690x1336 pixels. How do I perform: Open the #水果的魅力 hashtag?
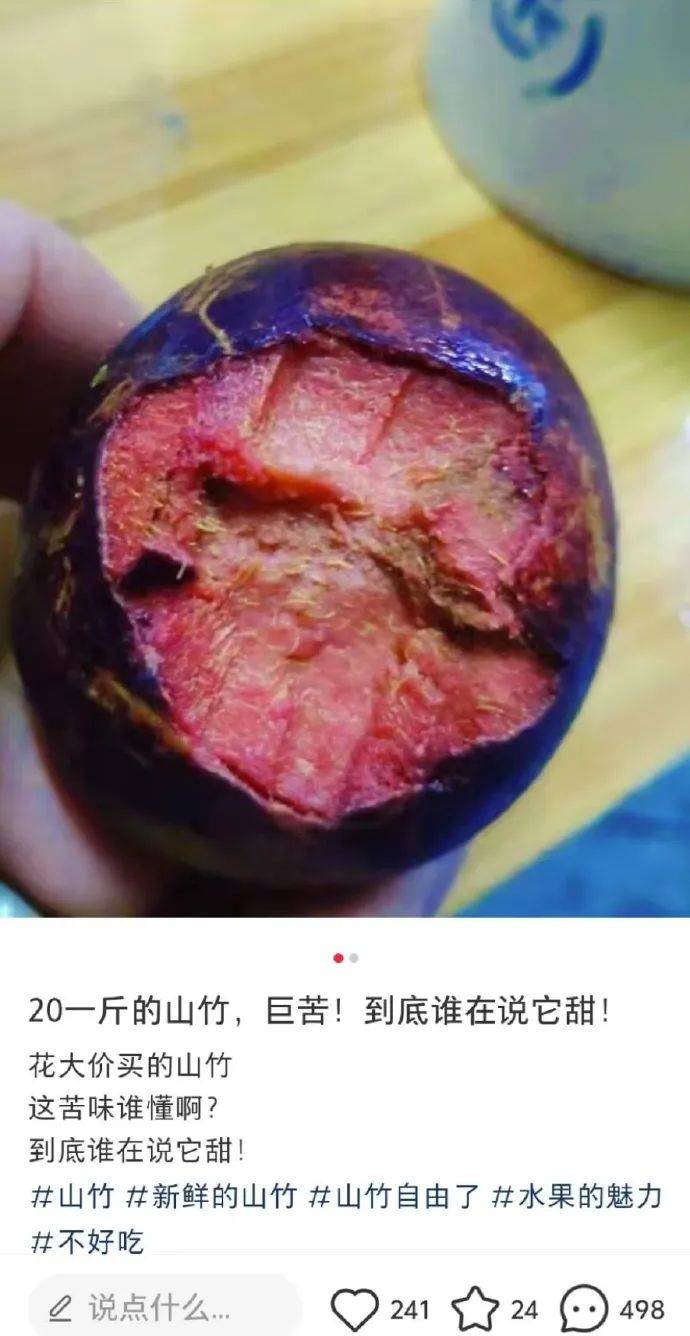(577, 1196)
